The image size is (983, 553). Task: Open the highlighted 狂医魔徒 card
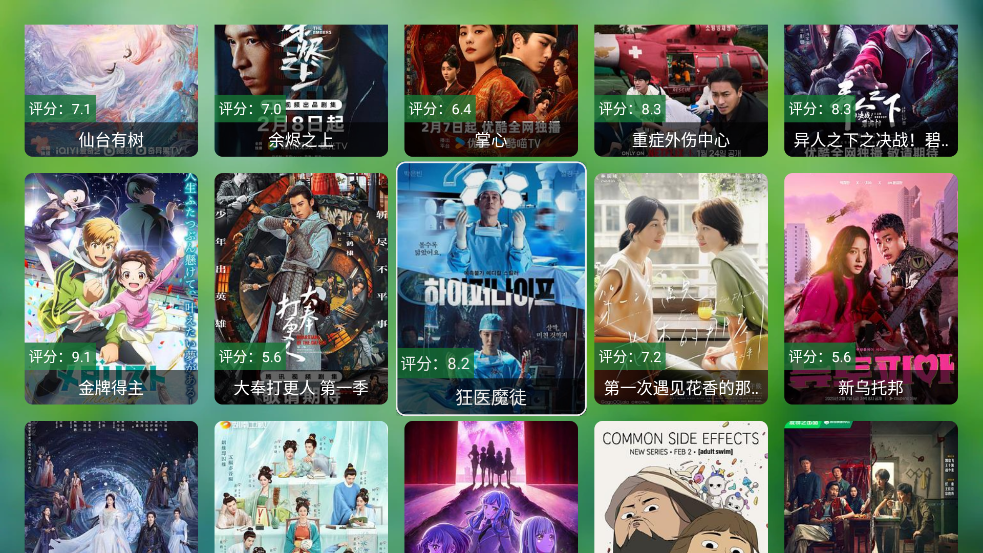[491, 288]
